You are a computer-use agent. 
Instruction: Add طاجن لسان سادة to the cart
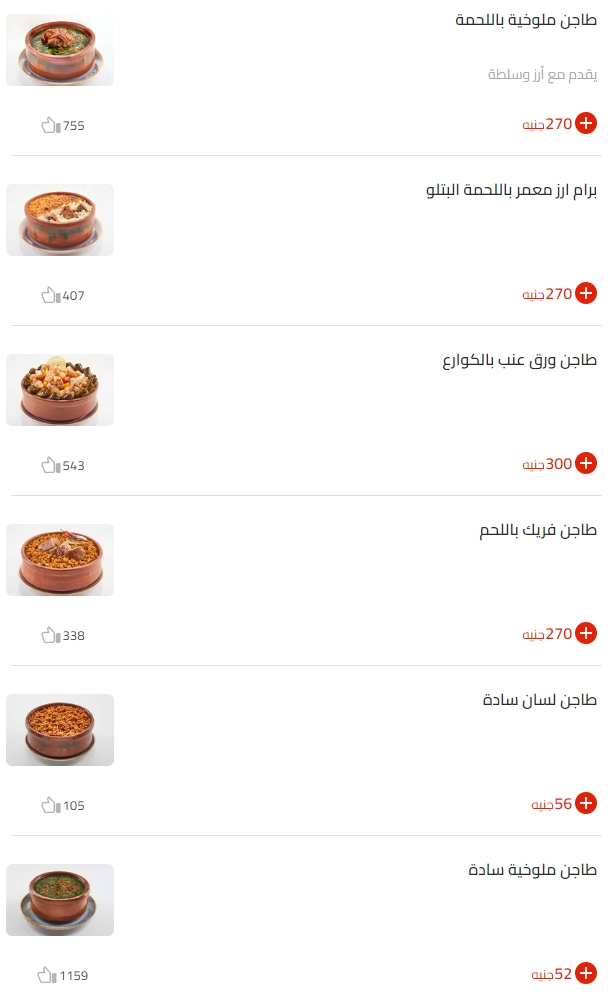coord(586,803)
